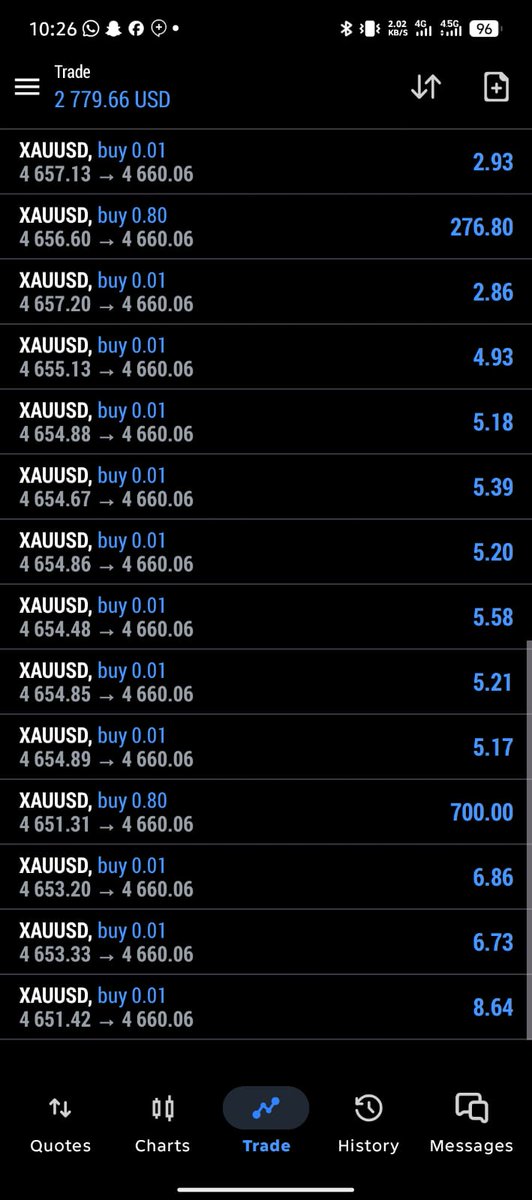The height and width of the screenshot is (1200, 532).
Task: Switch to the Quotes tab
Action: (60, 1123)
